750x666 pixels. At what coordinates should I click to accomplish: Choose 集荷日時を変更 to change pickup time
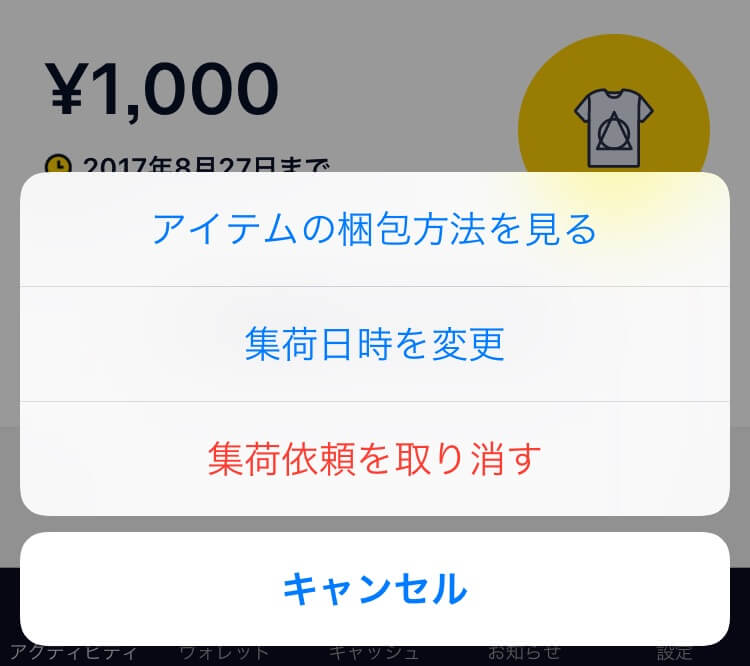(374, 345)
